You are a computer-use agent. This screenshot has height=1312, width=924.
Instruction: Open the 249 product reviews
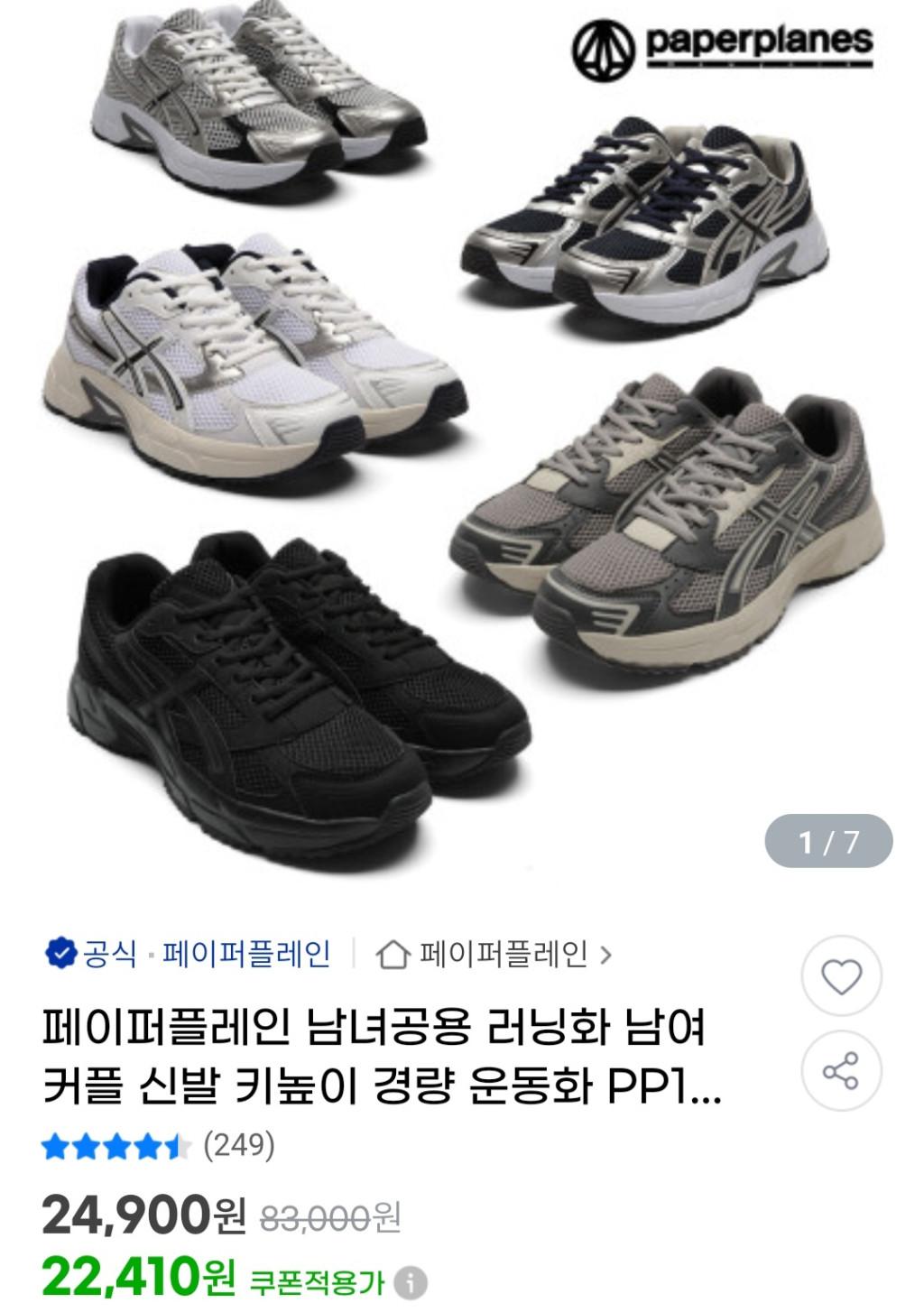238,1146
